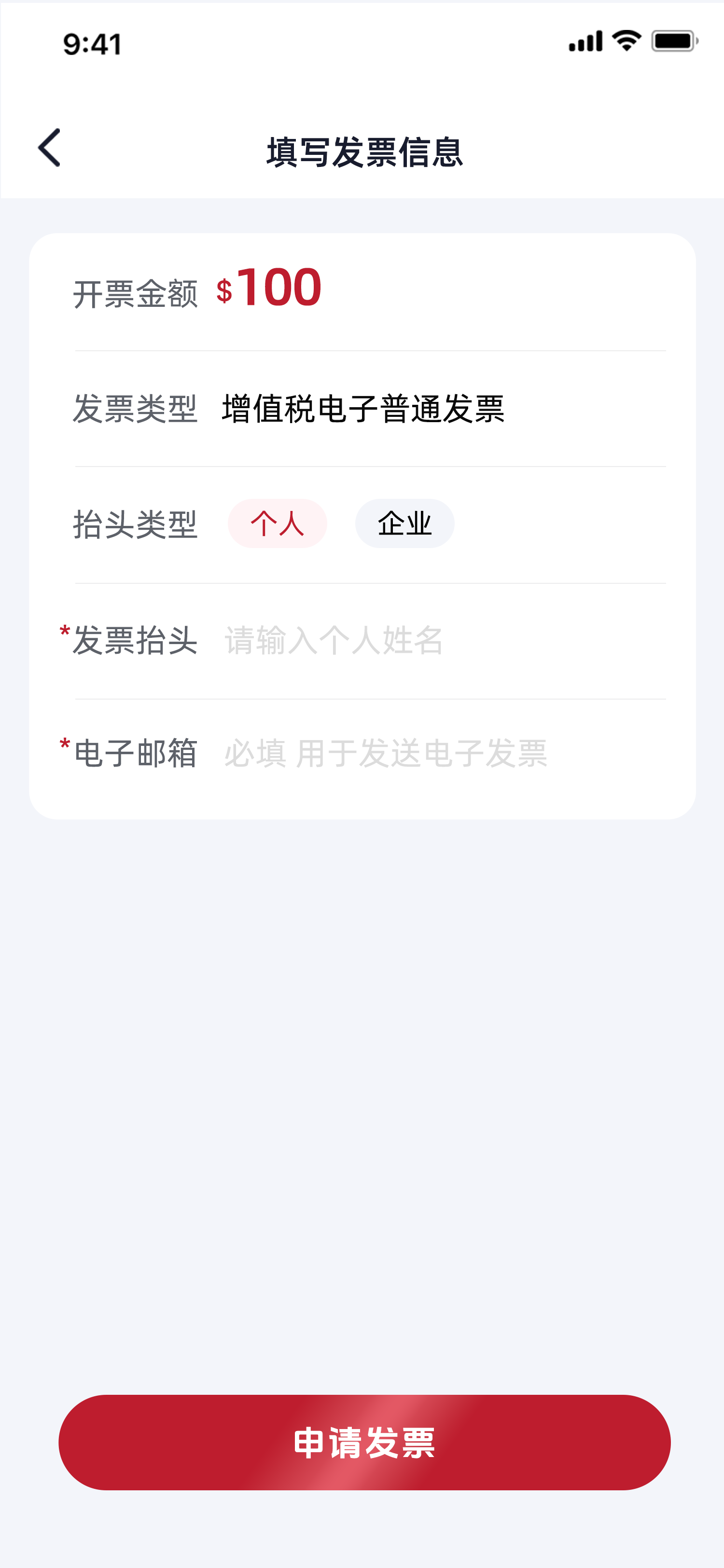
Task: Toggle the 抬头类型 selection to personal
Action: [277, 522]
